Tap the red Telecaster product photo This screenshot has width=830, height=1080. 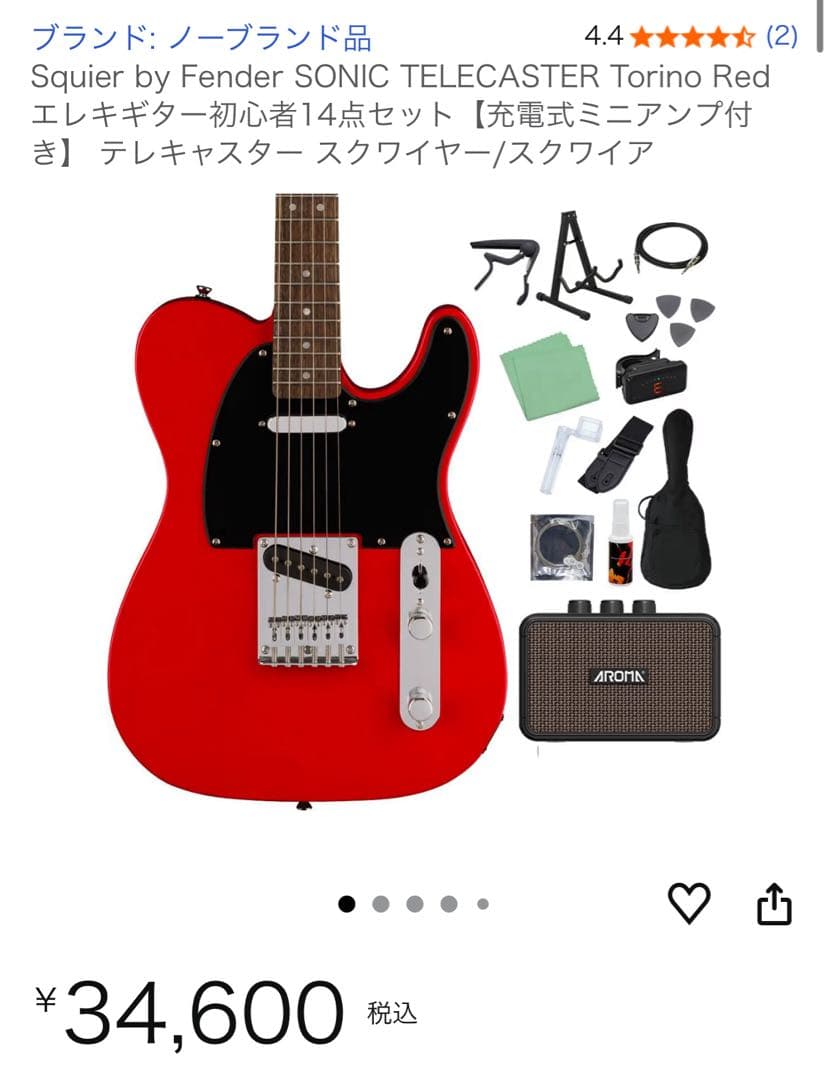(290, 530)
